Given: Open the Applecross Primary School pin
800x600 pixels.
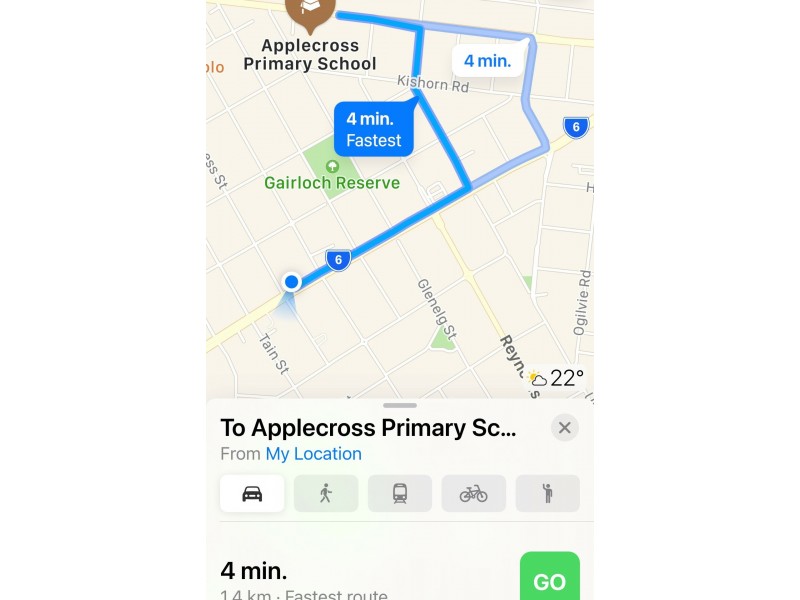Looking at the screenshot, I should [x=310, y=12].
